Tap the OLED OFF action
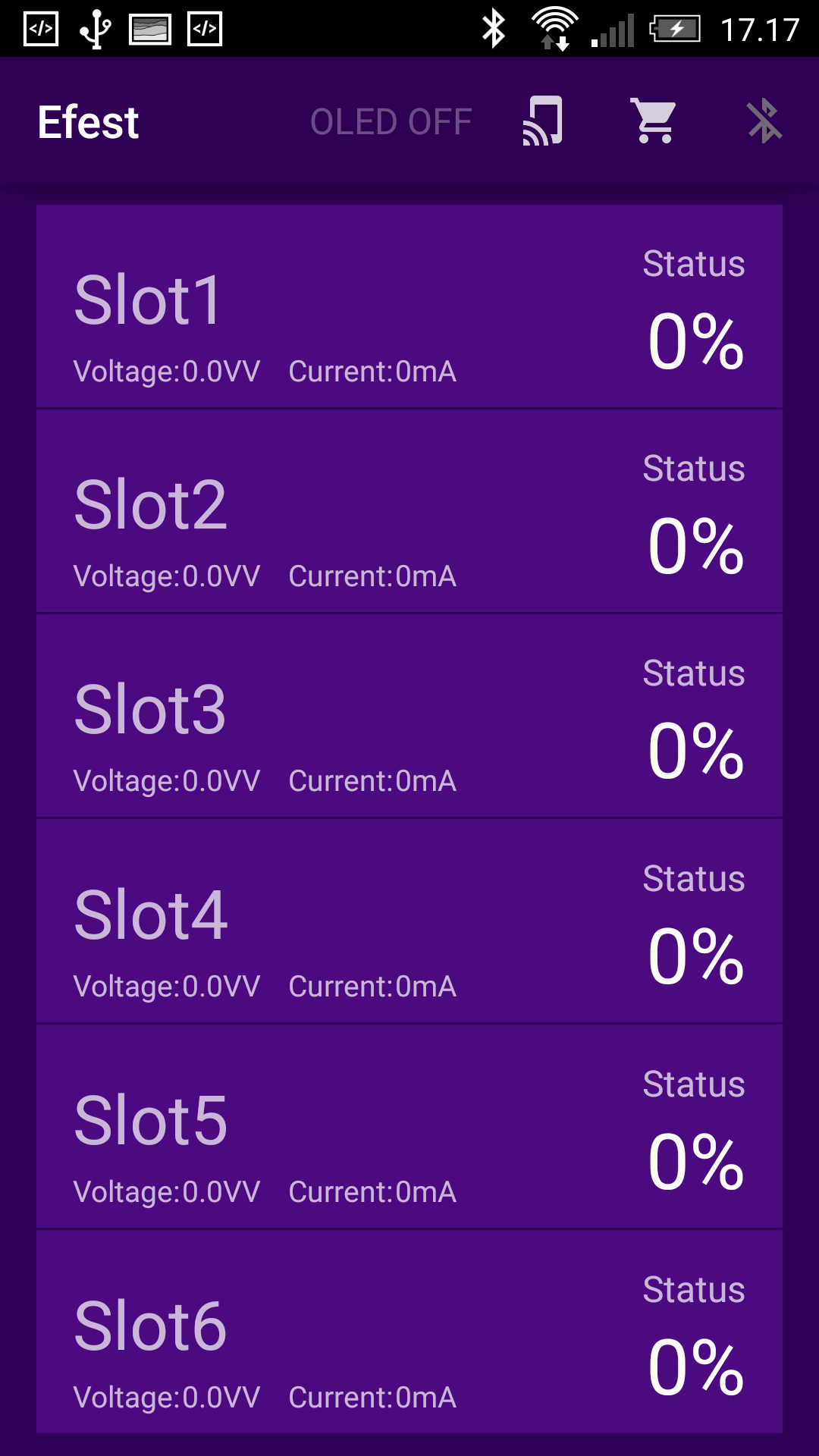 [391, 122]
